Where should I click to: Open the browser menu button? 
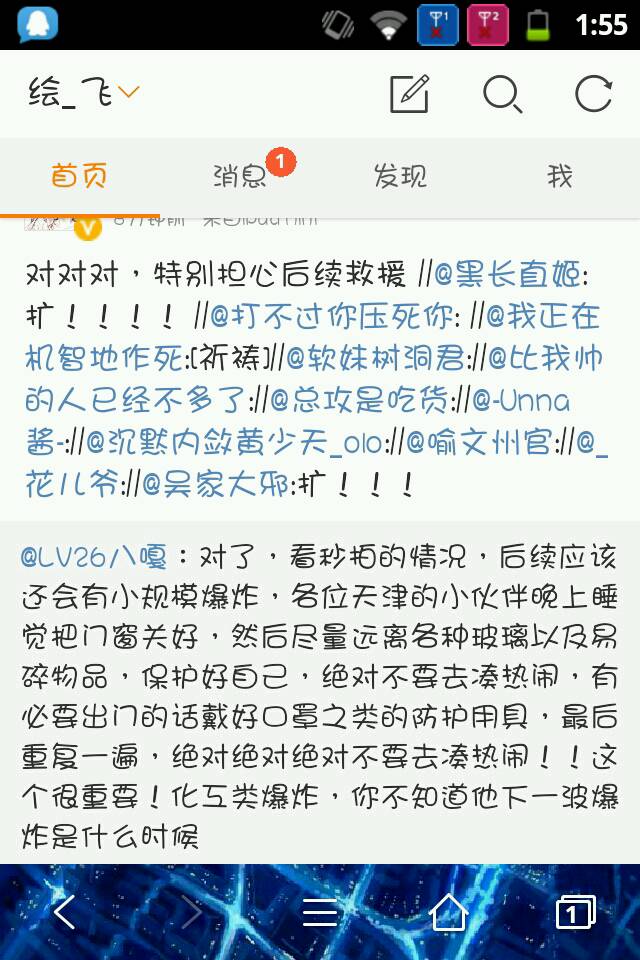[322, 912]
